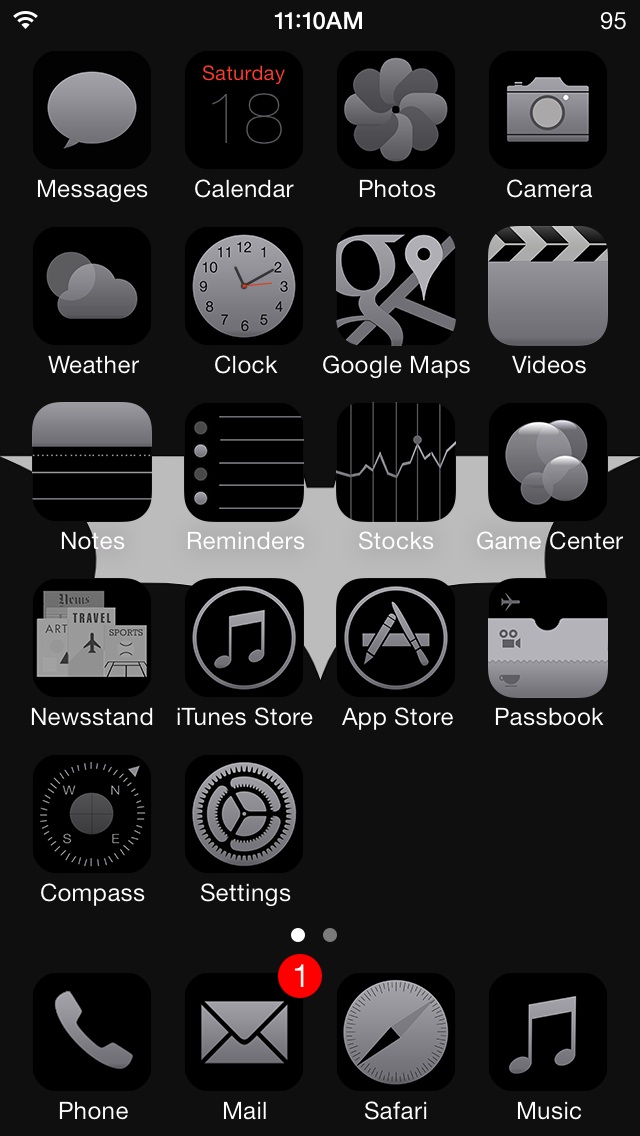Open the Clock app

pyautogui.click(x=244, y=286)
